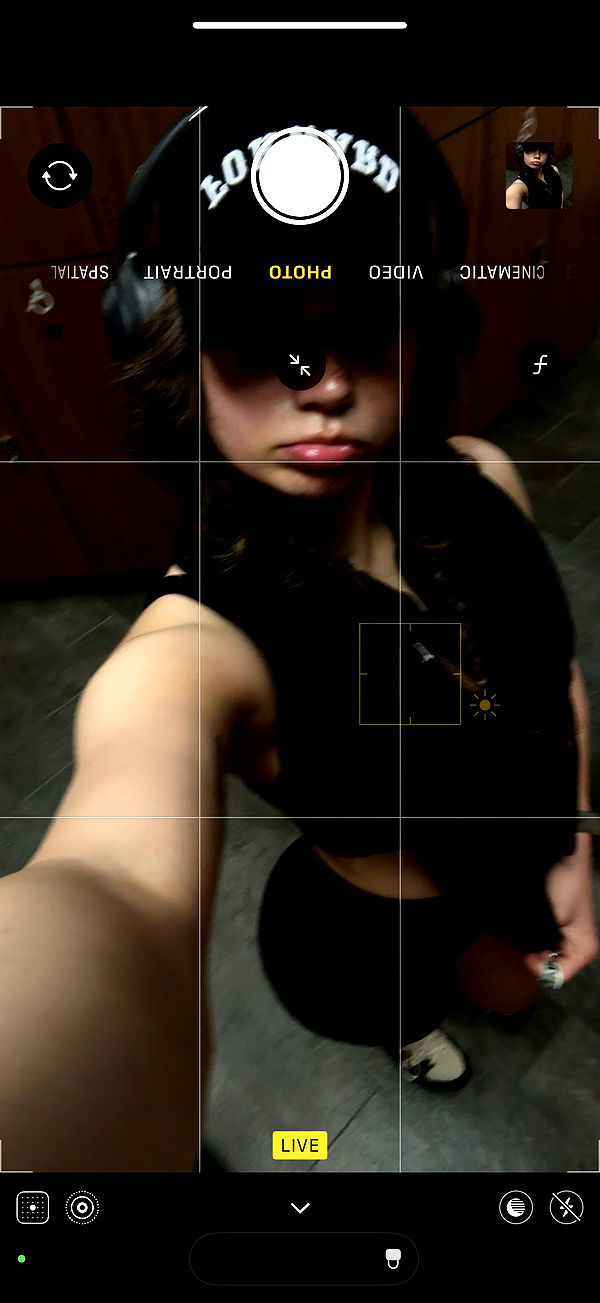Tap the inward arrows field-of-view toggle

300,364
